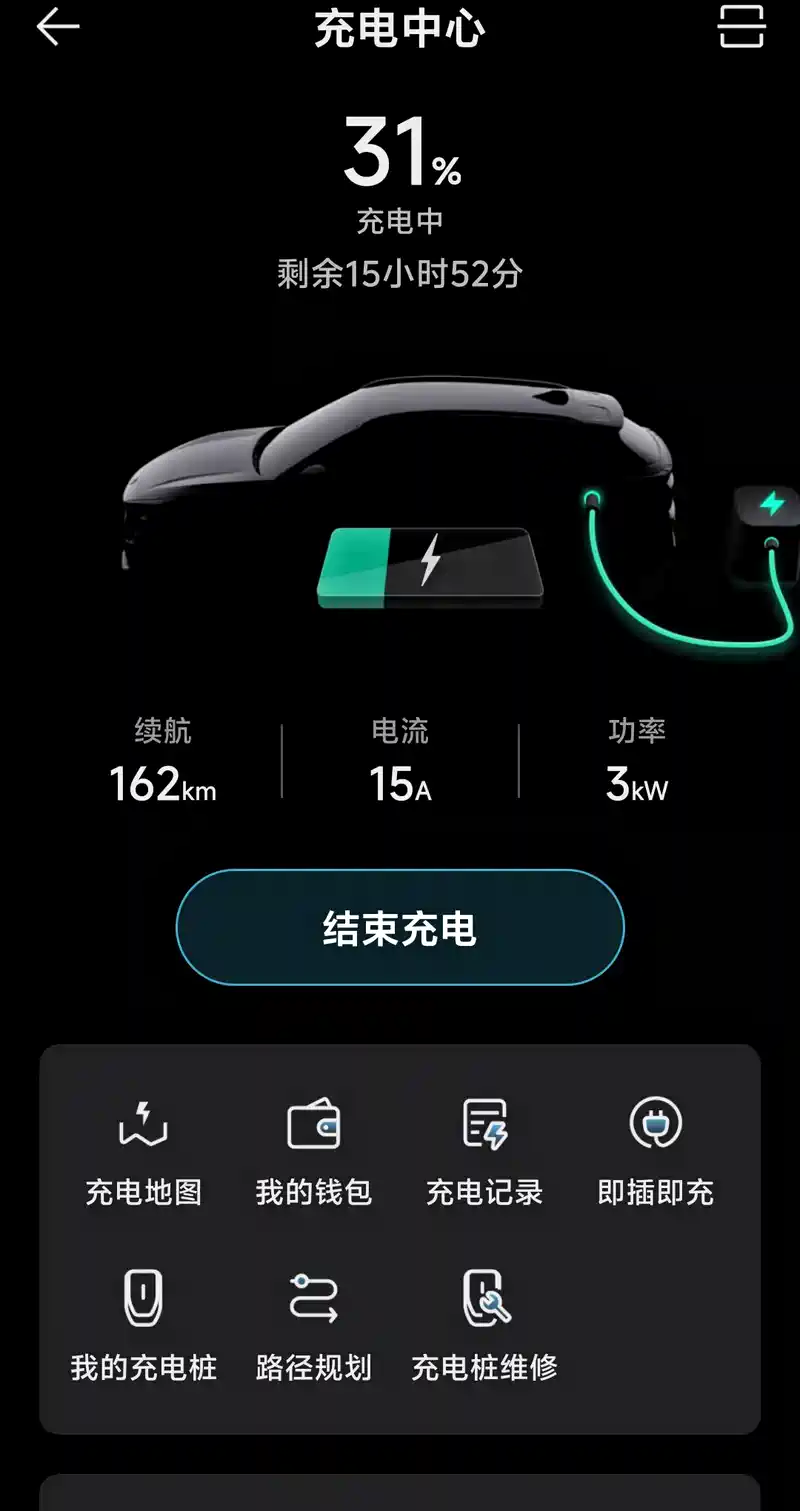Image resolution: width=800 pixels, height=1511 pixels.
Task: Open 我的钱包 wallet
Action: pos(314,1150)
